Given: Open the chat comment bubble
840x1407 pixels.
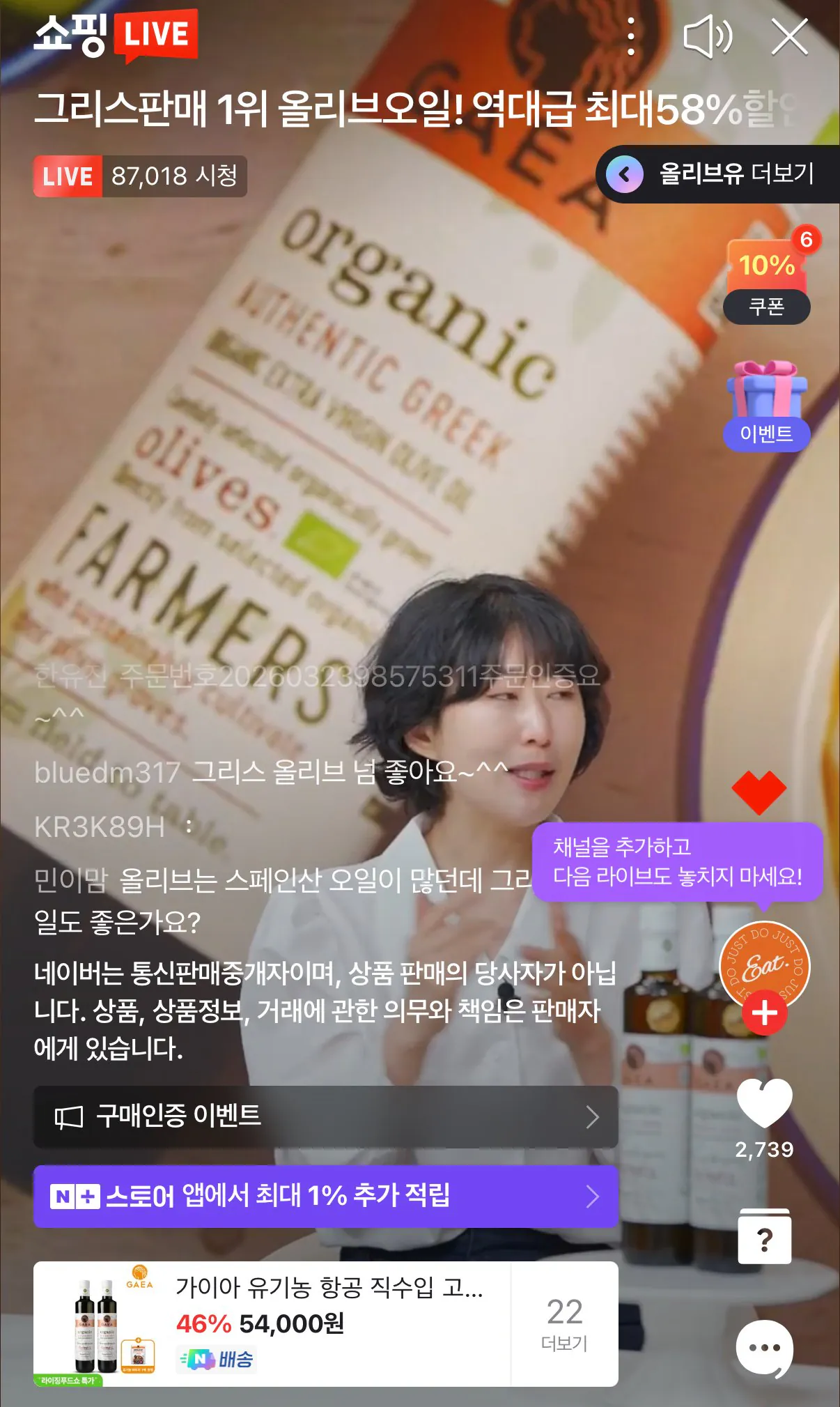Looking at the screenshot, I should pyautogui.click(x=764, y=1348).
